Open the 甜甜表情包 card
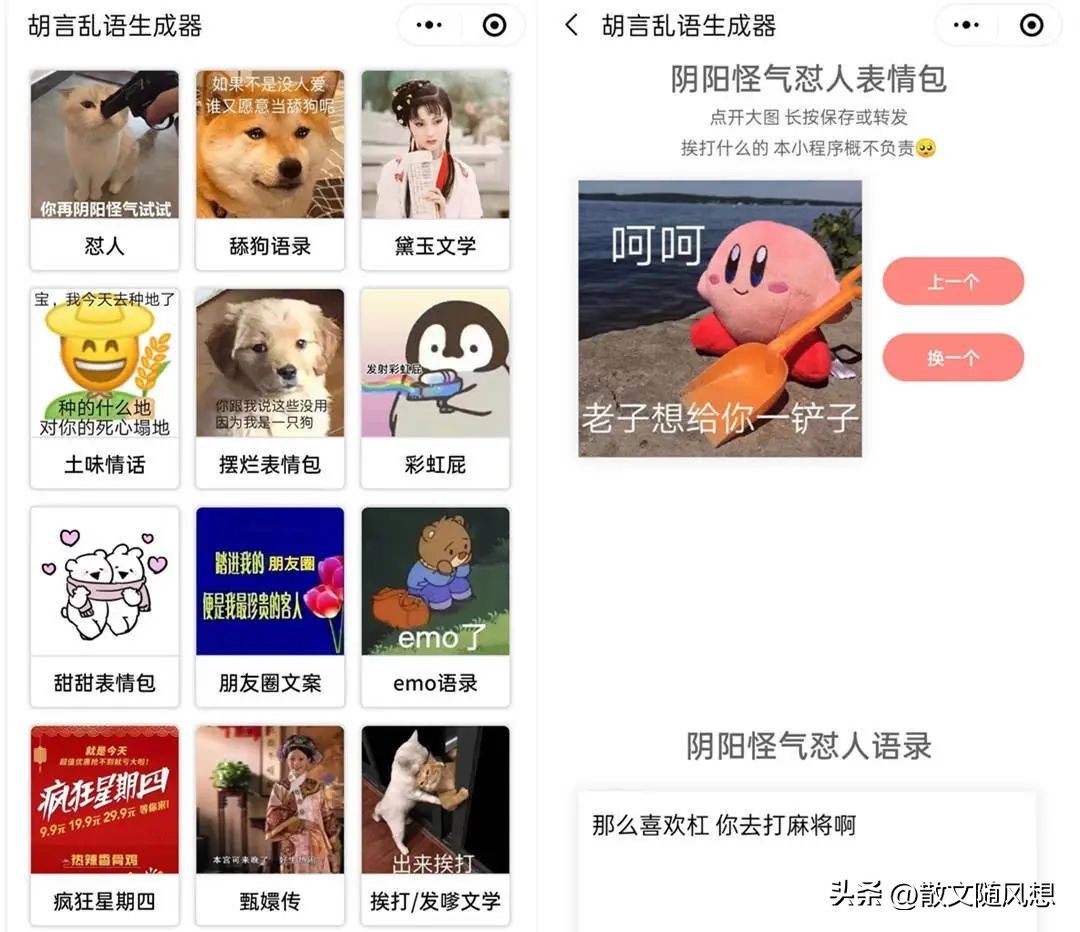Image resolution: width=1080 pixels, height=932 pixels. [105, 606]
